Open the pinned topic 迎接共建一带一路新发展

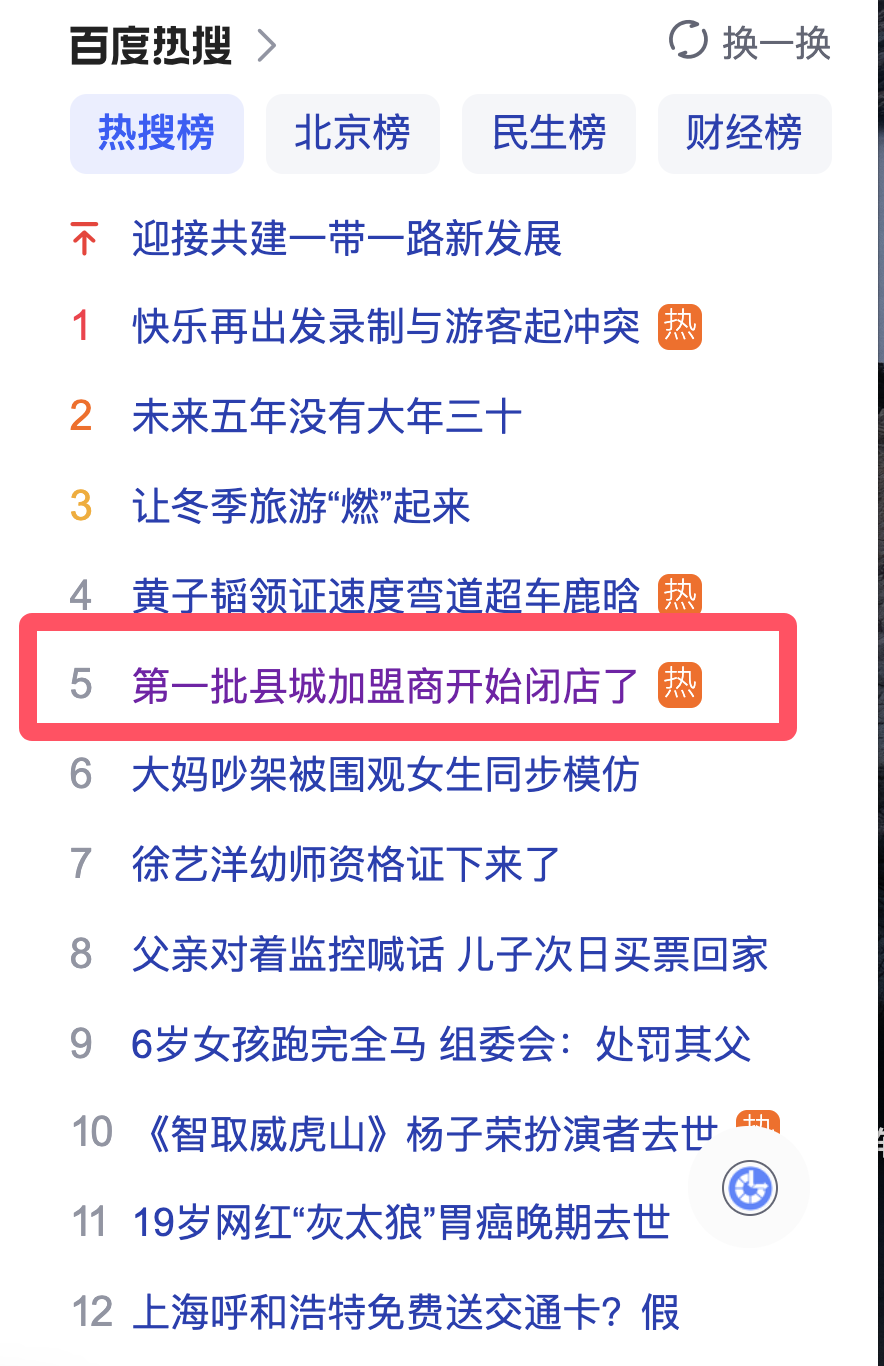point(347,240)
